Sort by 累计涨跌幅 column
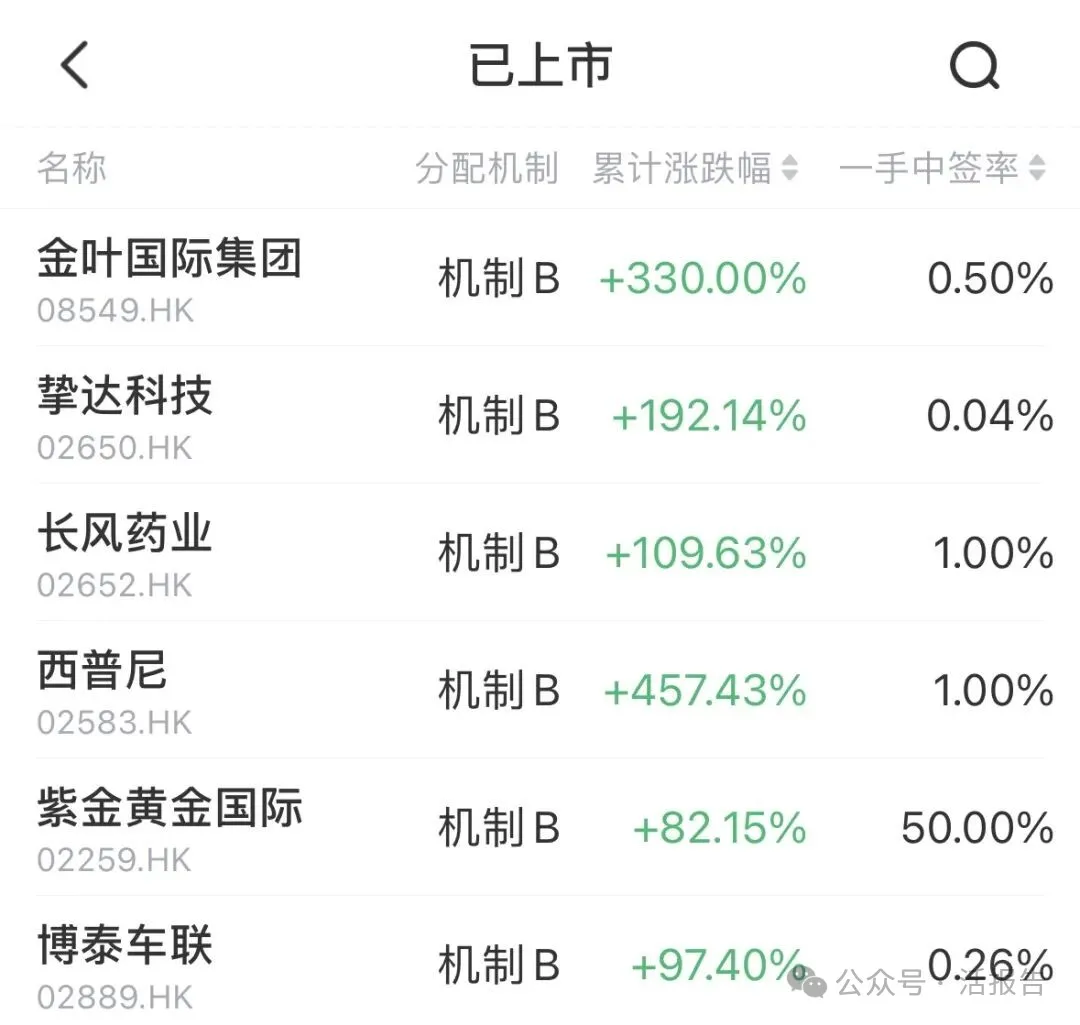1080x1025 pixels. (695, 169)
